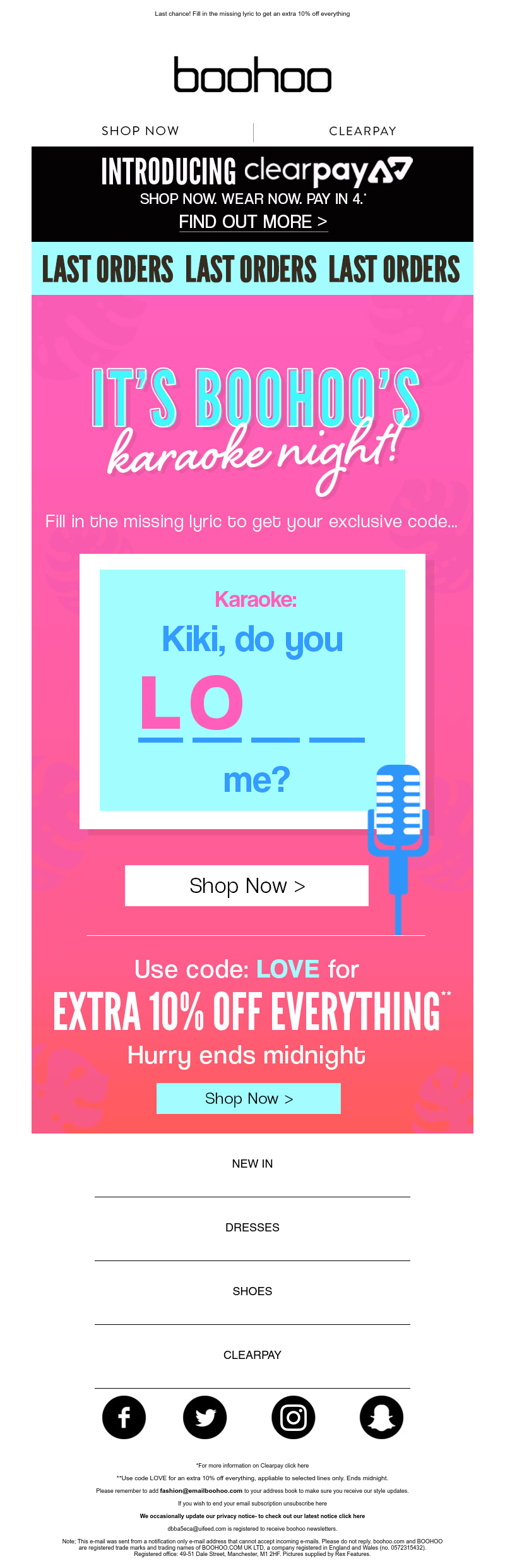
Task: Open the CLEARPAY category row
Action: pos(252,1355)
